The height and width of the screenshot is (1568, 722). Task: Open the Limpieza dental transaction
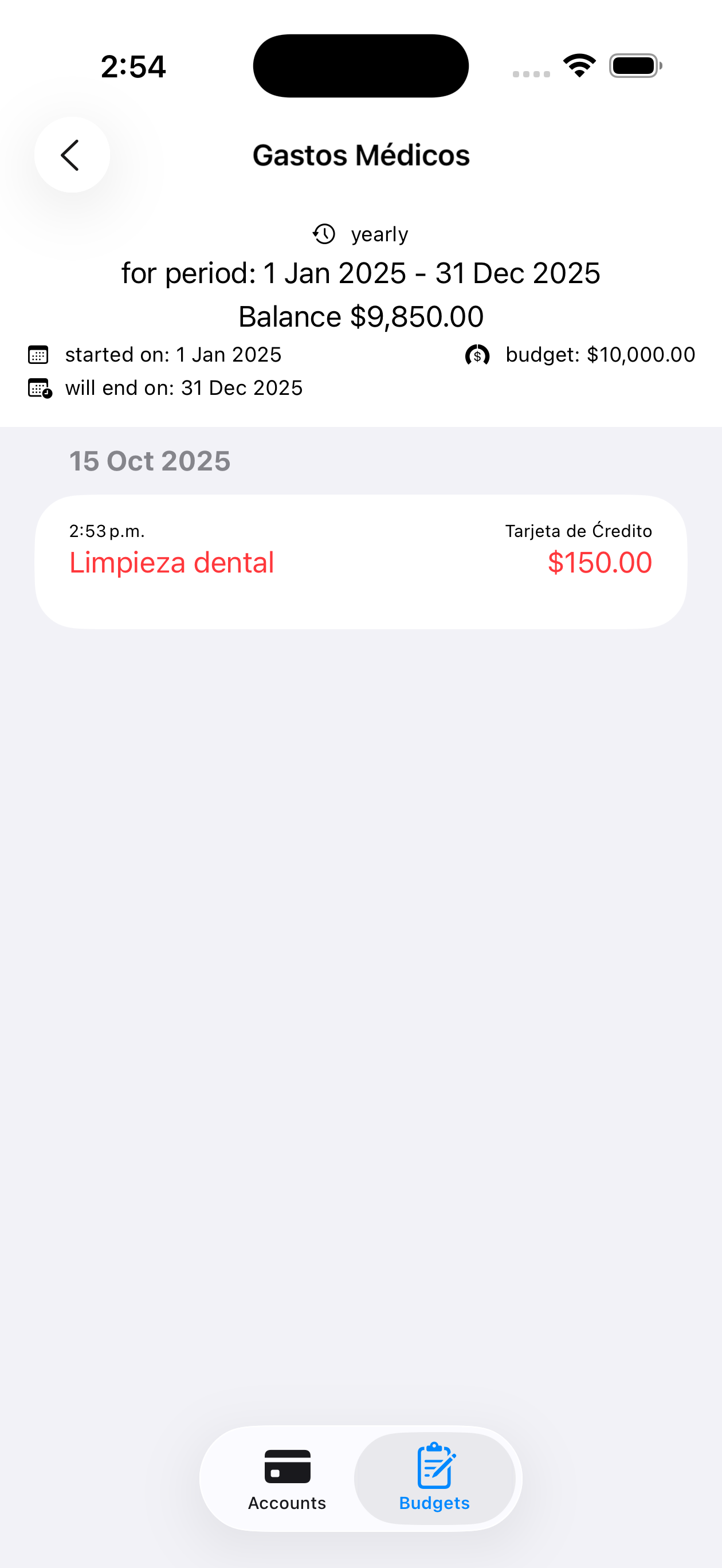pyautogui.click(x=360, y=561)
